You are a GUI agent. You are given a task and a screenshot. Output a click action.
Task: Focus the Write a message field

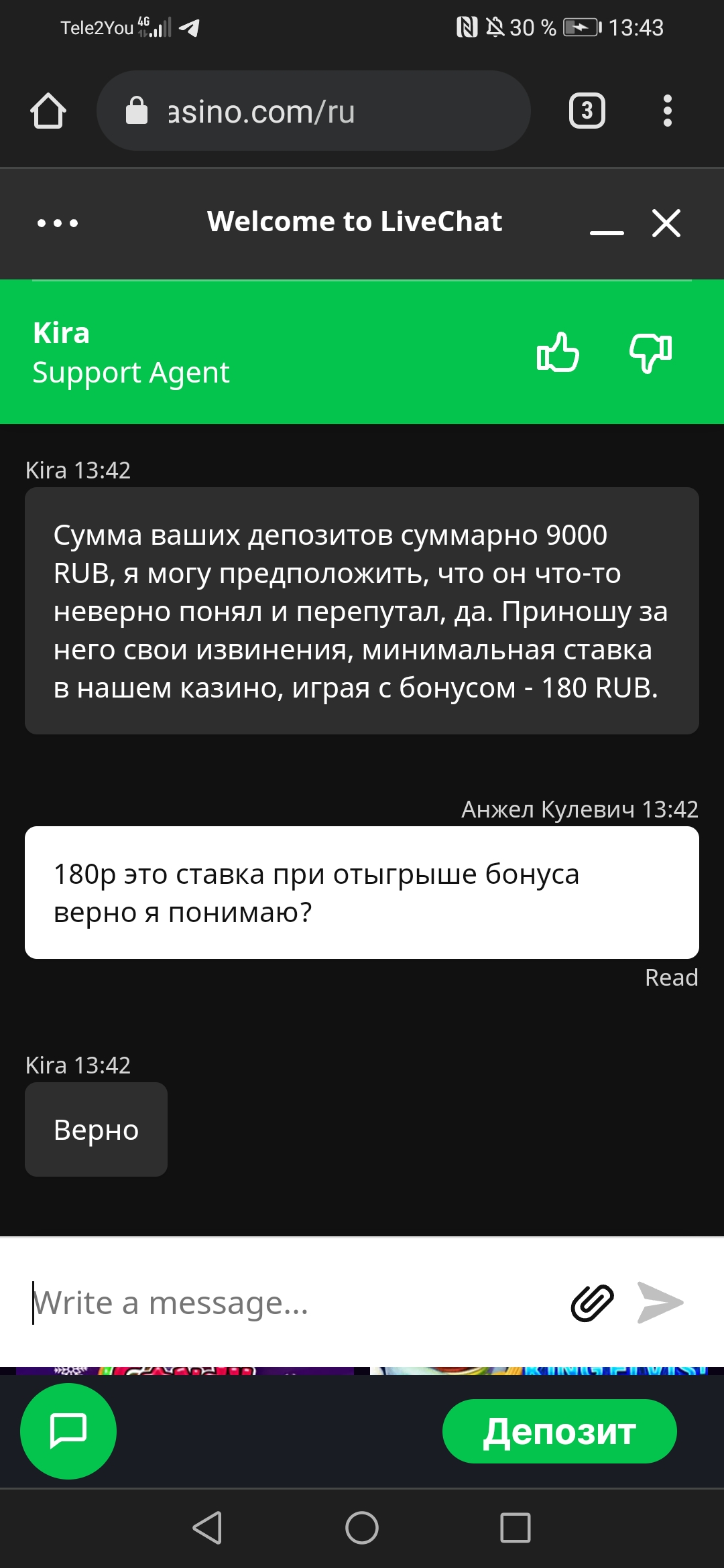click(x=295, y=1303)
